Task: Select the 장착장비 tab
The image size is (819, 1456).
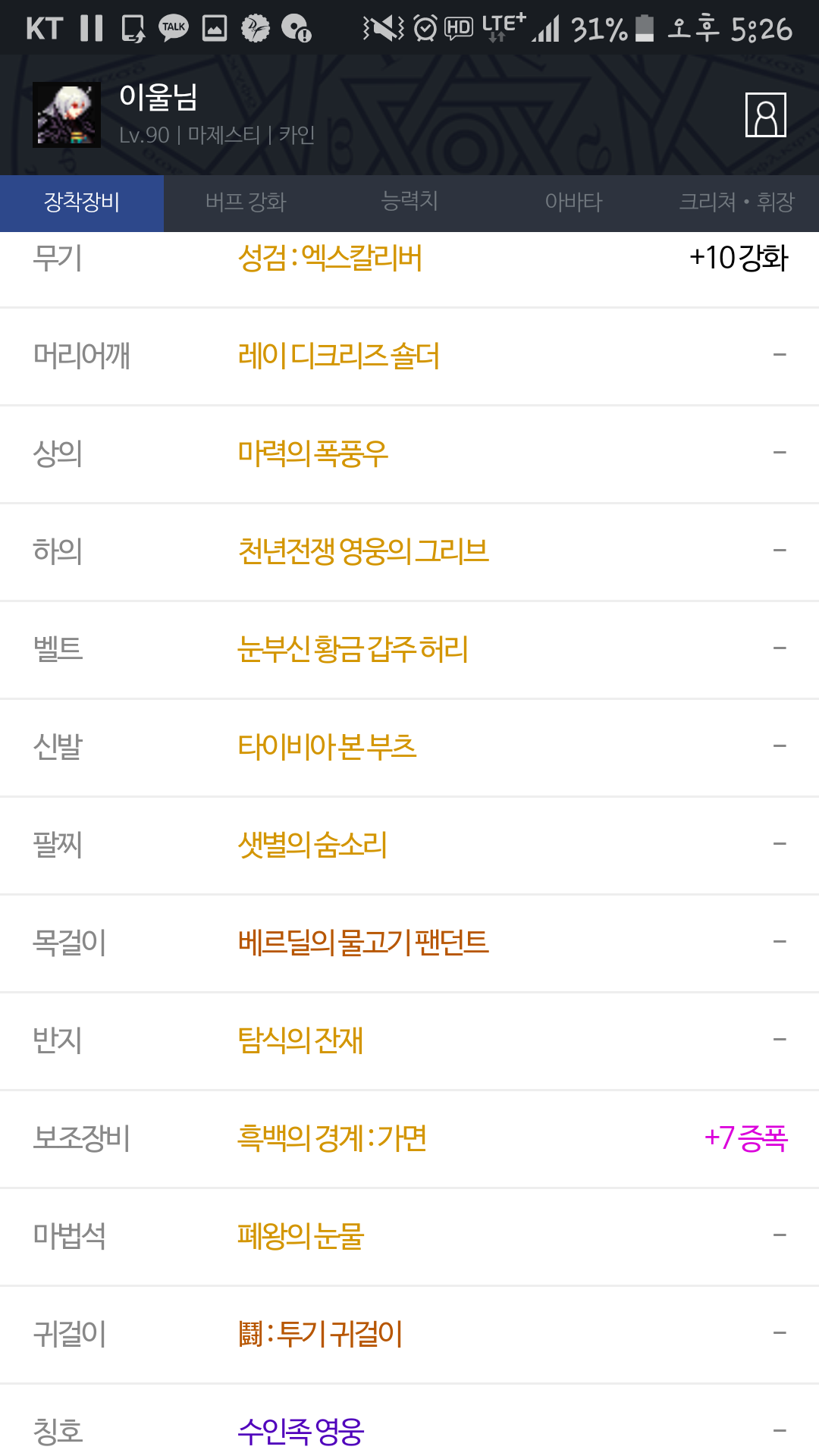Action: tap(82, 202)
